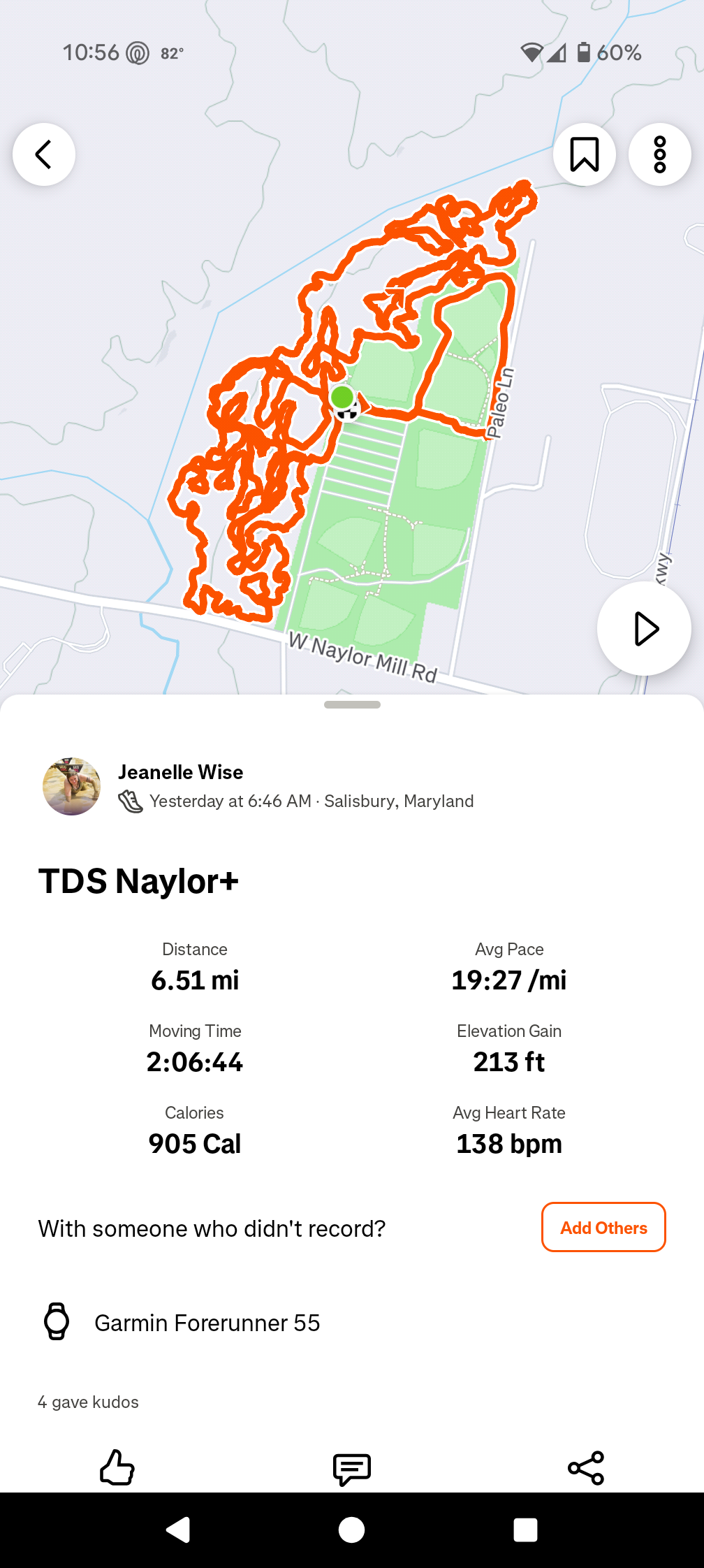Play the activity route animation
This screenshot has height=1568, width=704.
pos(644,629)
